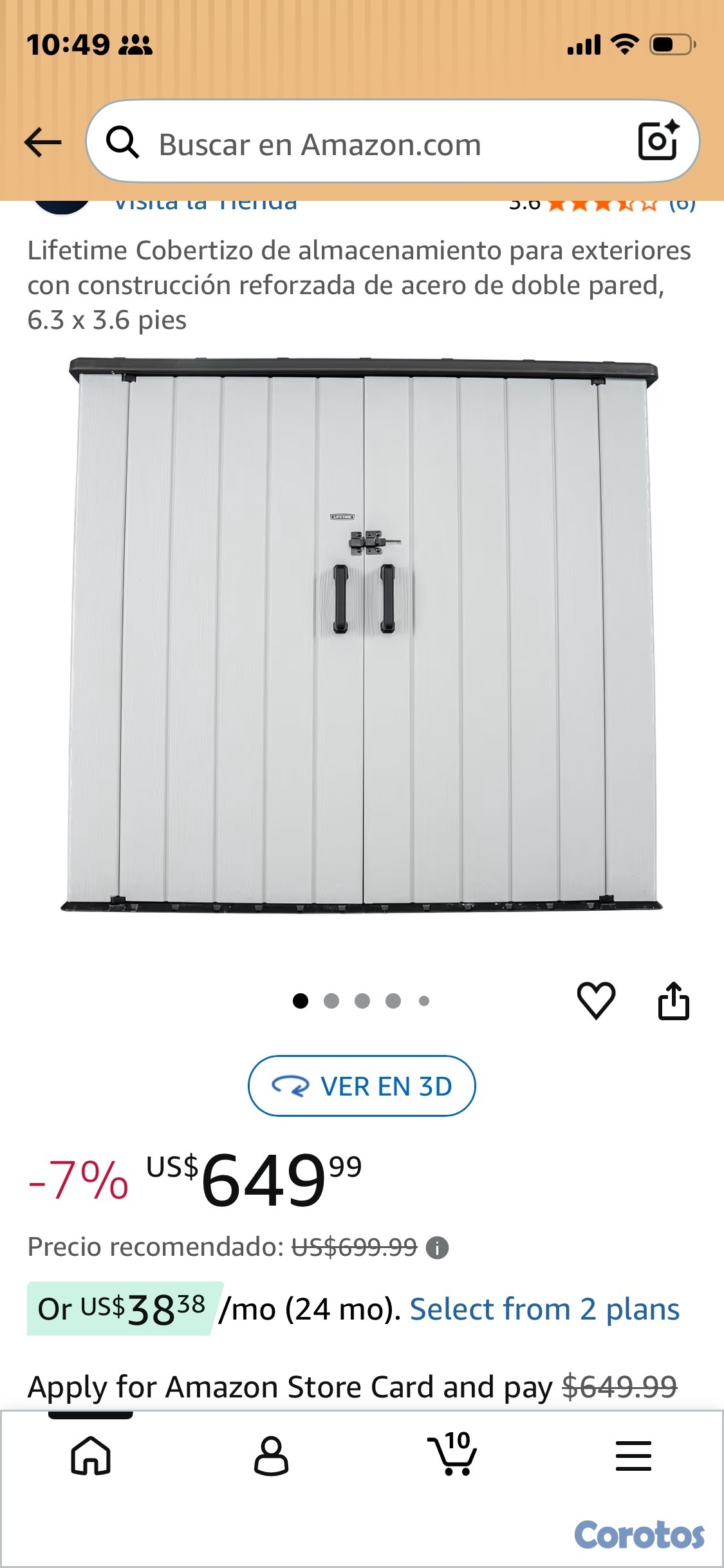Viewport: 724px width, 1568px height.
Task: Add the shed to wish list heart
Action: [596, 1000]
